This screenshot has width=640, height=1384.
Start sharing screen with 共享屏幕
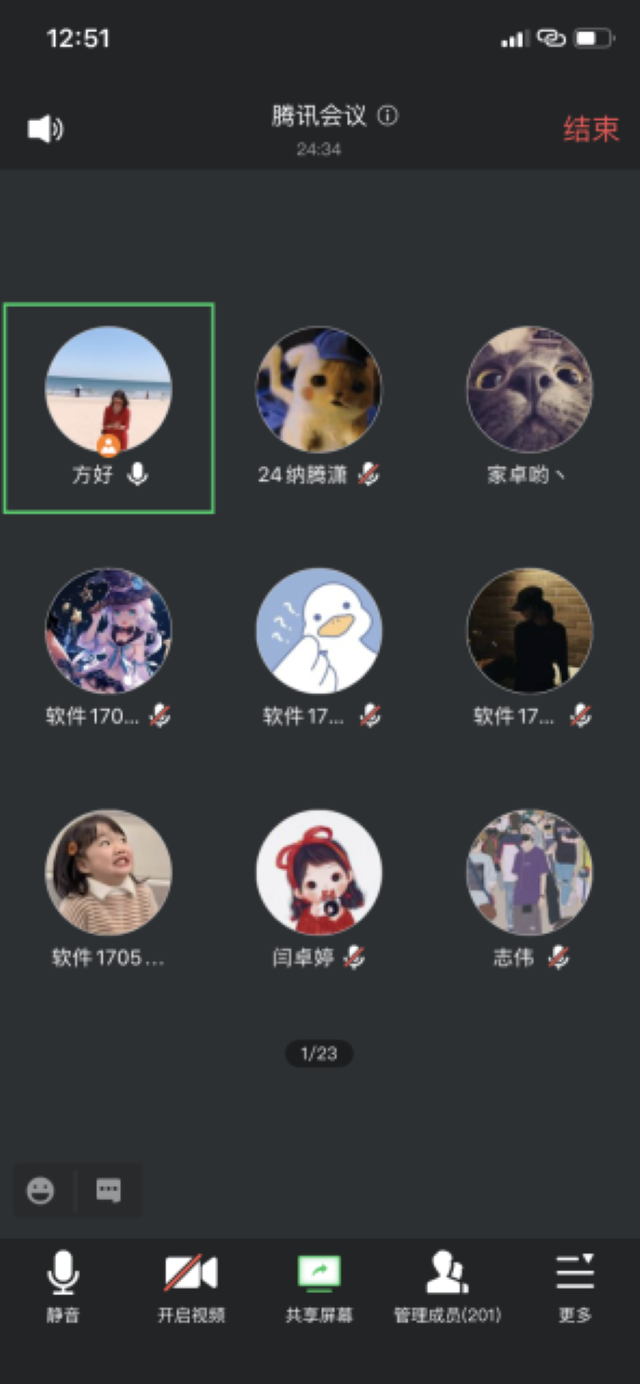tap(319, 1287)
